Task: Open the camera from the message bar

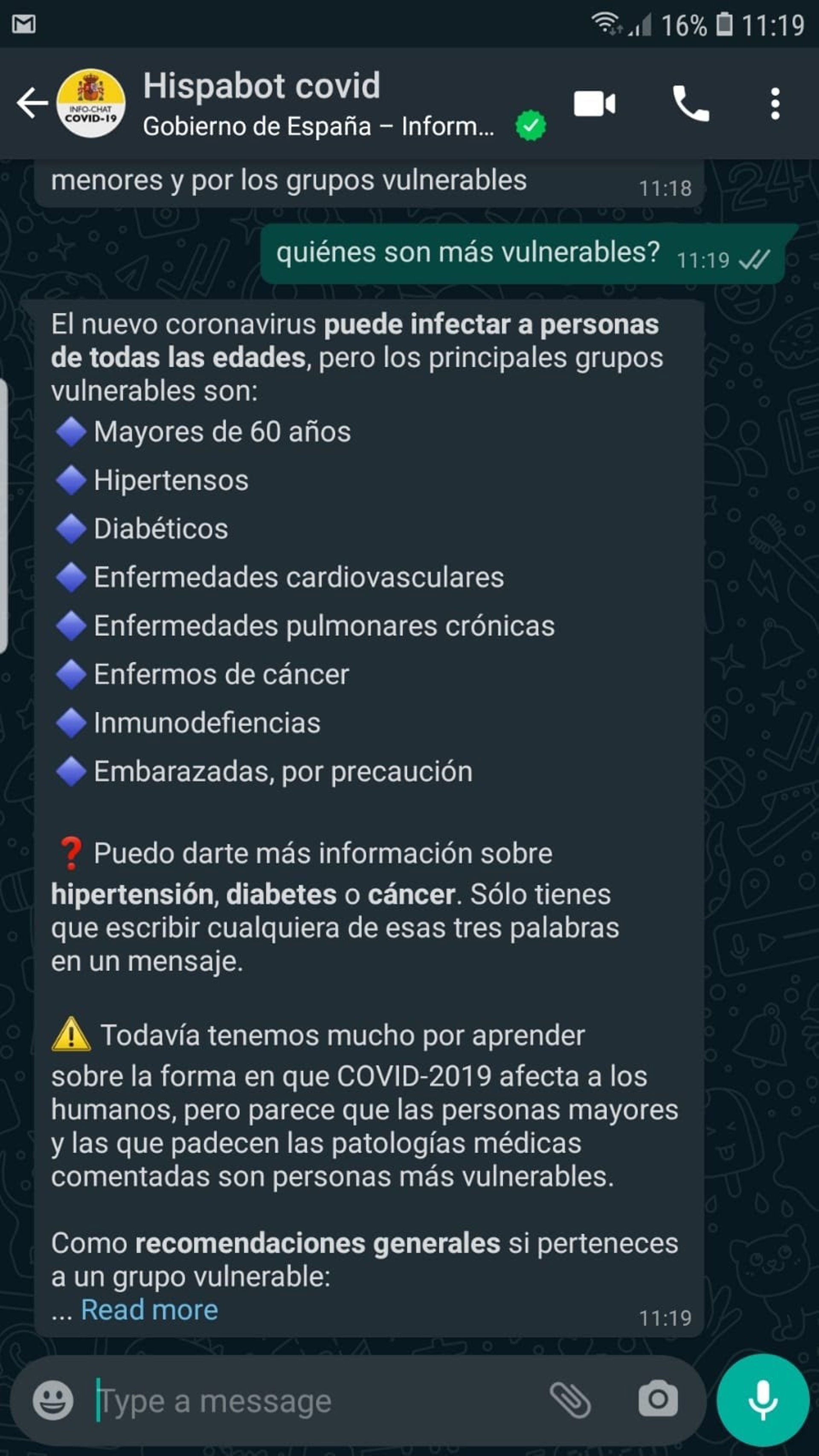Action: 658,1400
